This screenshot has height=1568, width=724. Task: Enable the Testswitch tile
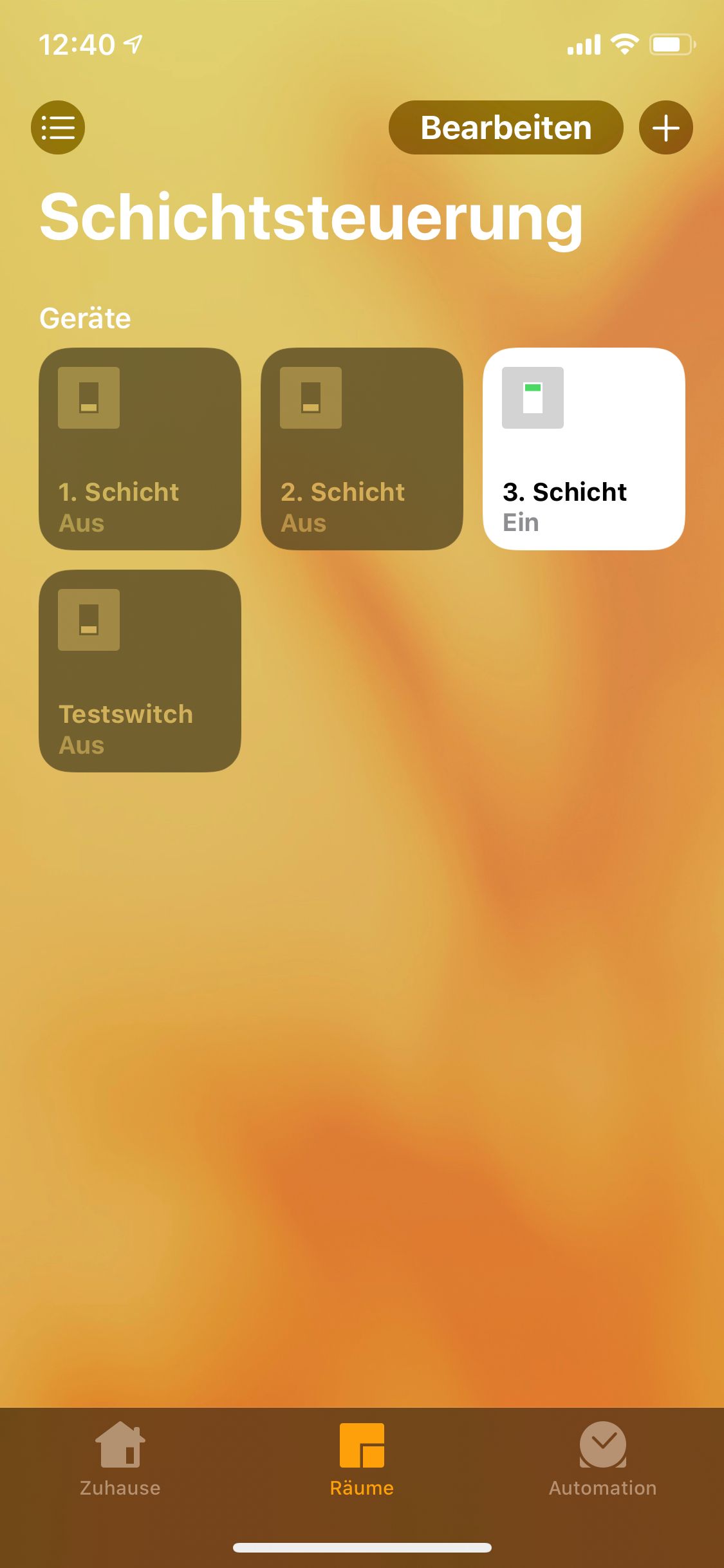point(140,671)
